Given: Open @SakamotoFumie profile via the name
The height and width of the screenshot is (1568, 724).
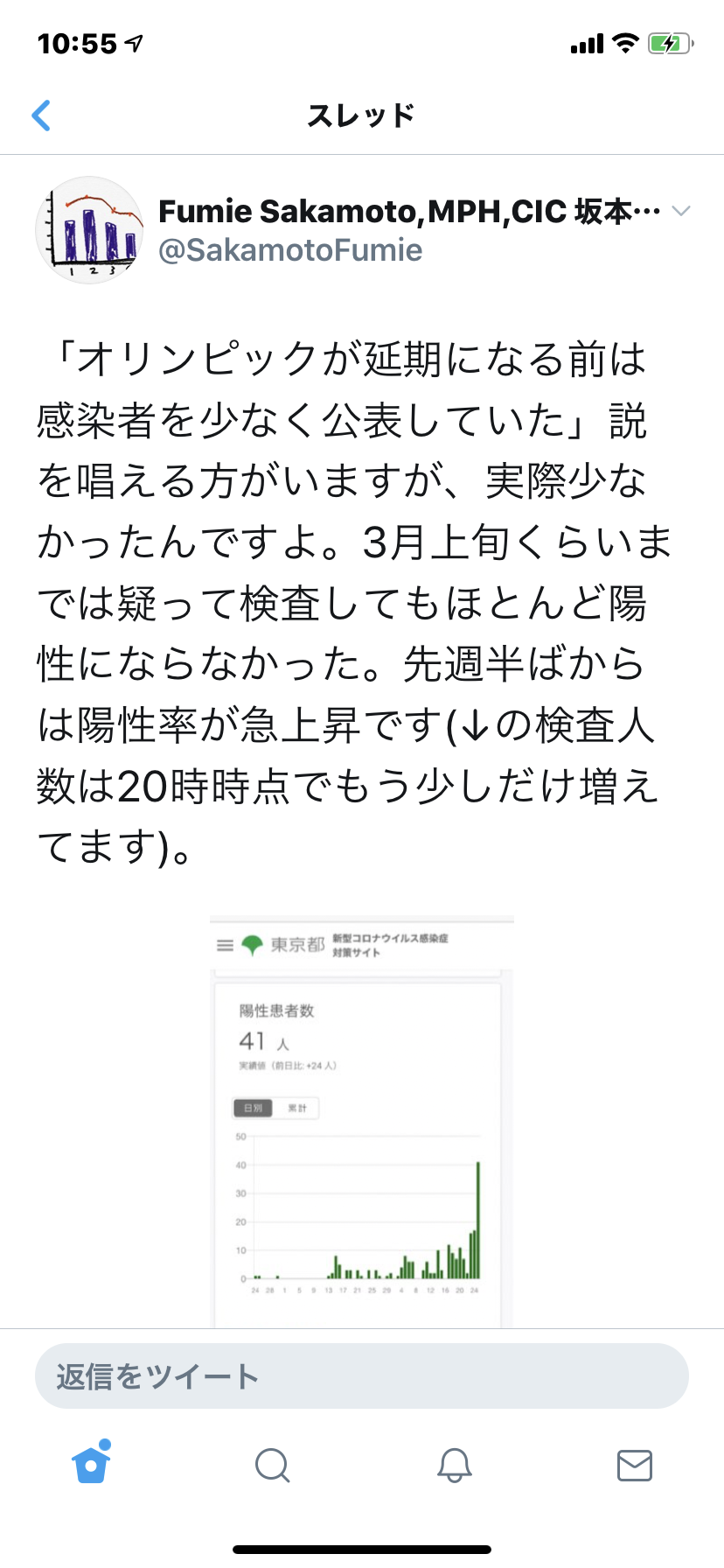Looking at the screenshot, I should click(408, 212).
